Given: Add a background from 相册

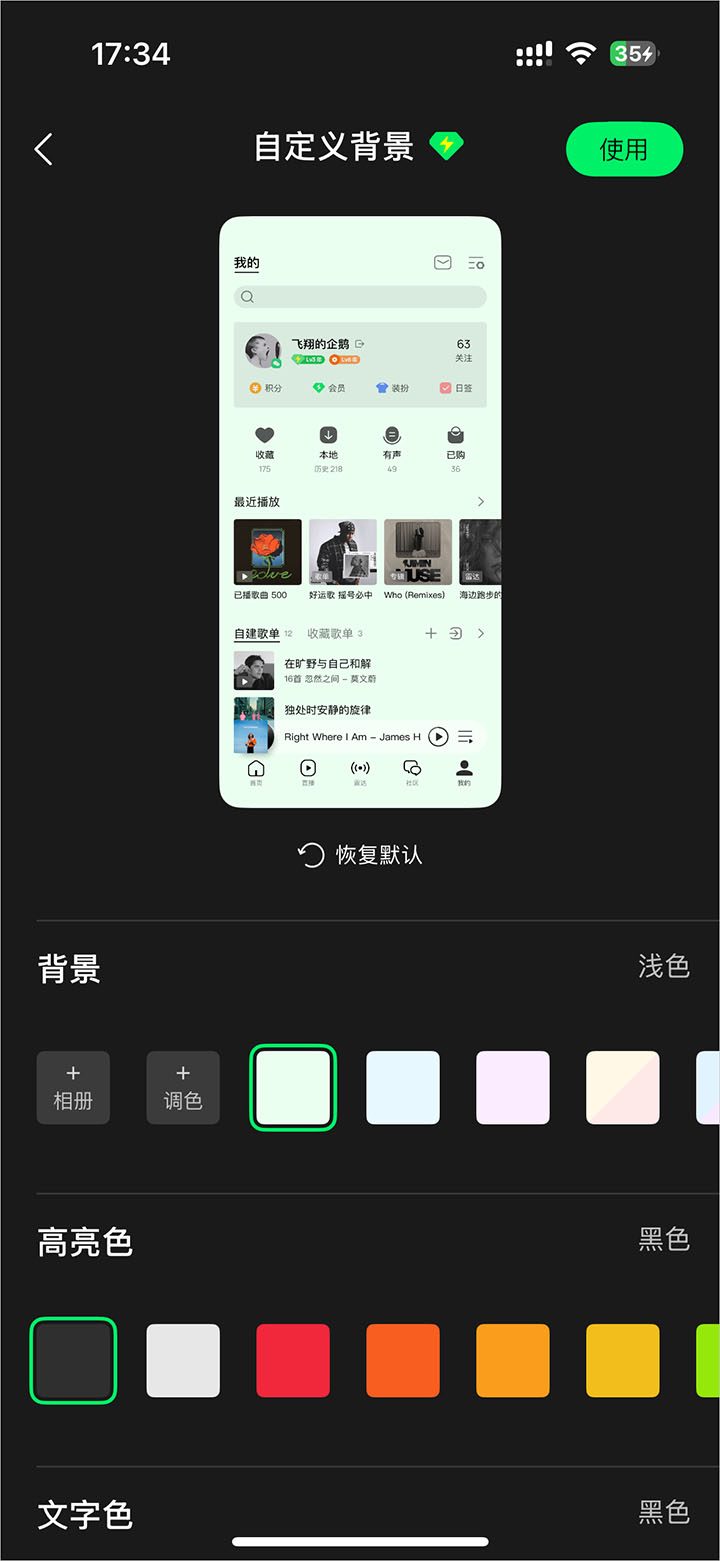Looking at the screenshot, I should [73, 1087].
